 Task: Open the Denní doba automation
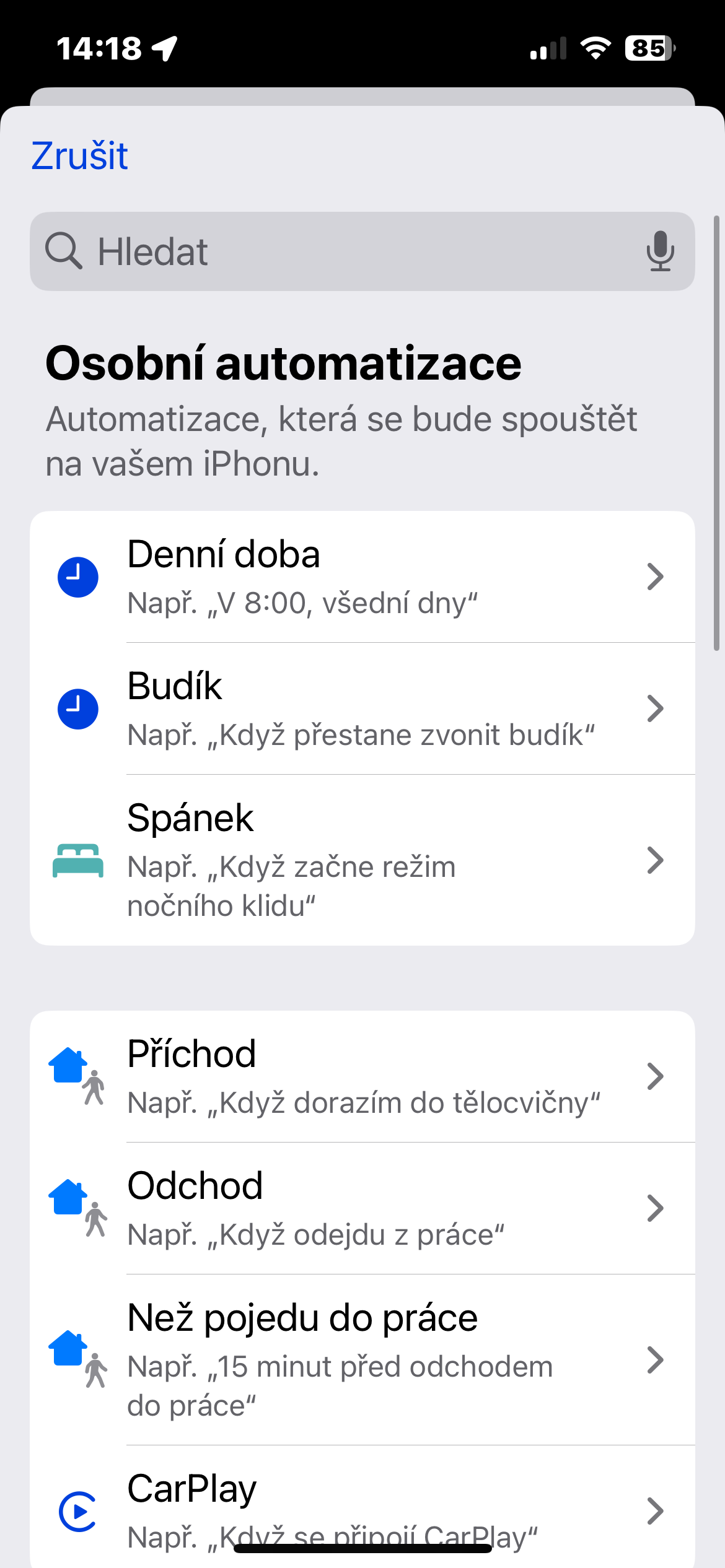(x=362, y=577)
